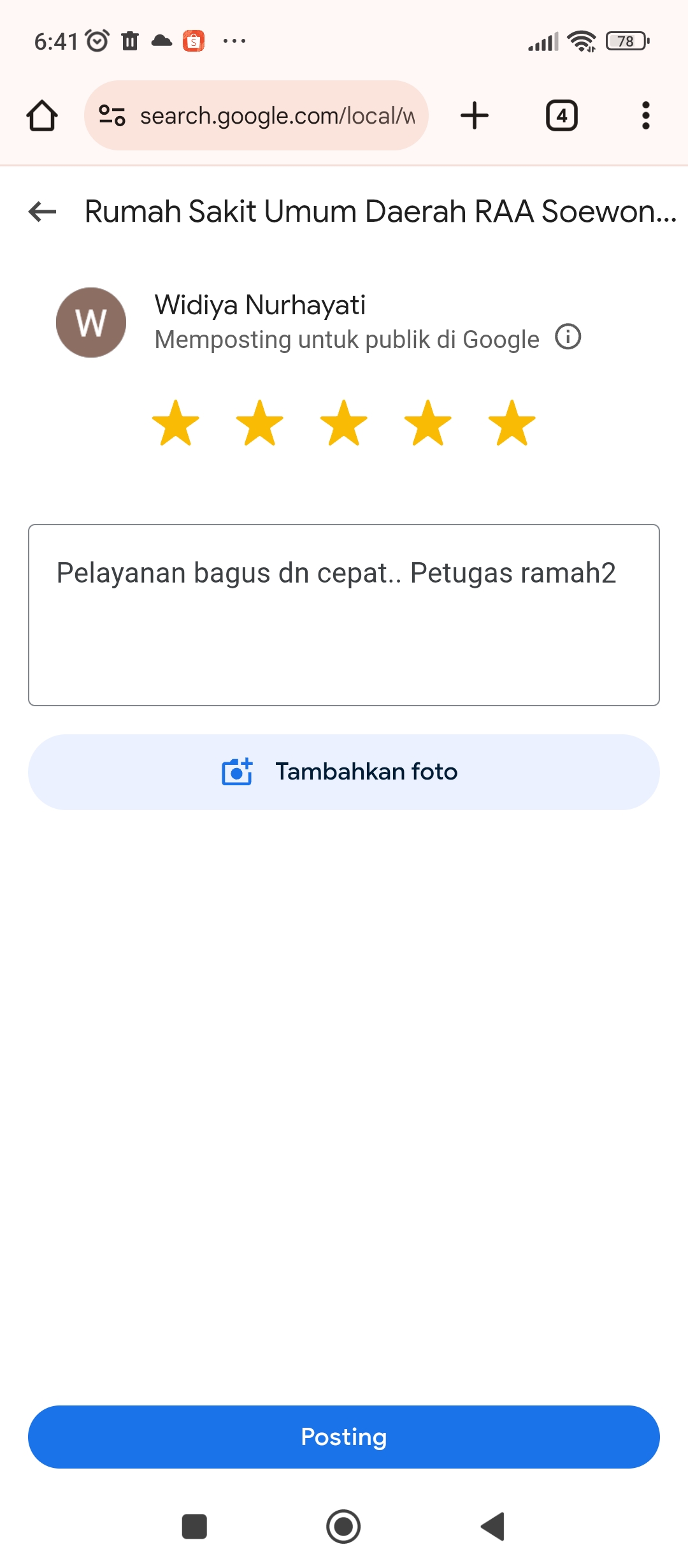
Task: Set rating to two stars
Action: (x=260, y=423)
